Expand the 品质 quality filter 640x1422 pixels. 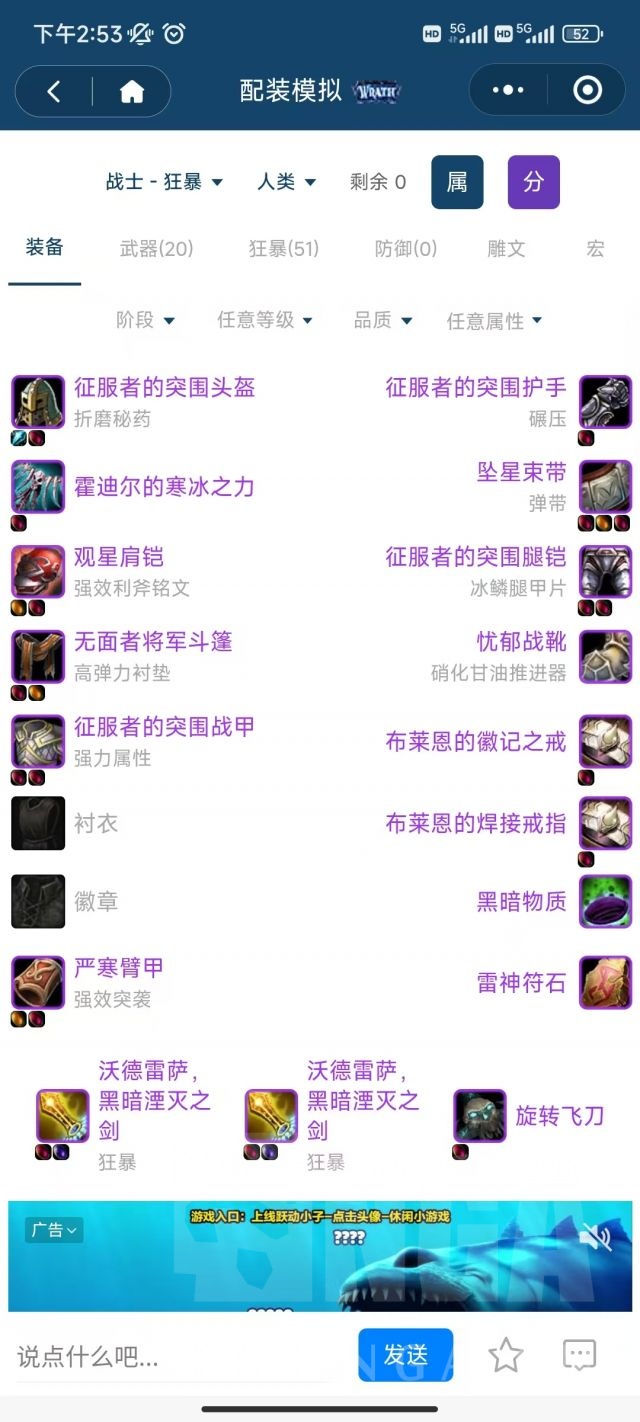(x=383, y=320)
